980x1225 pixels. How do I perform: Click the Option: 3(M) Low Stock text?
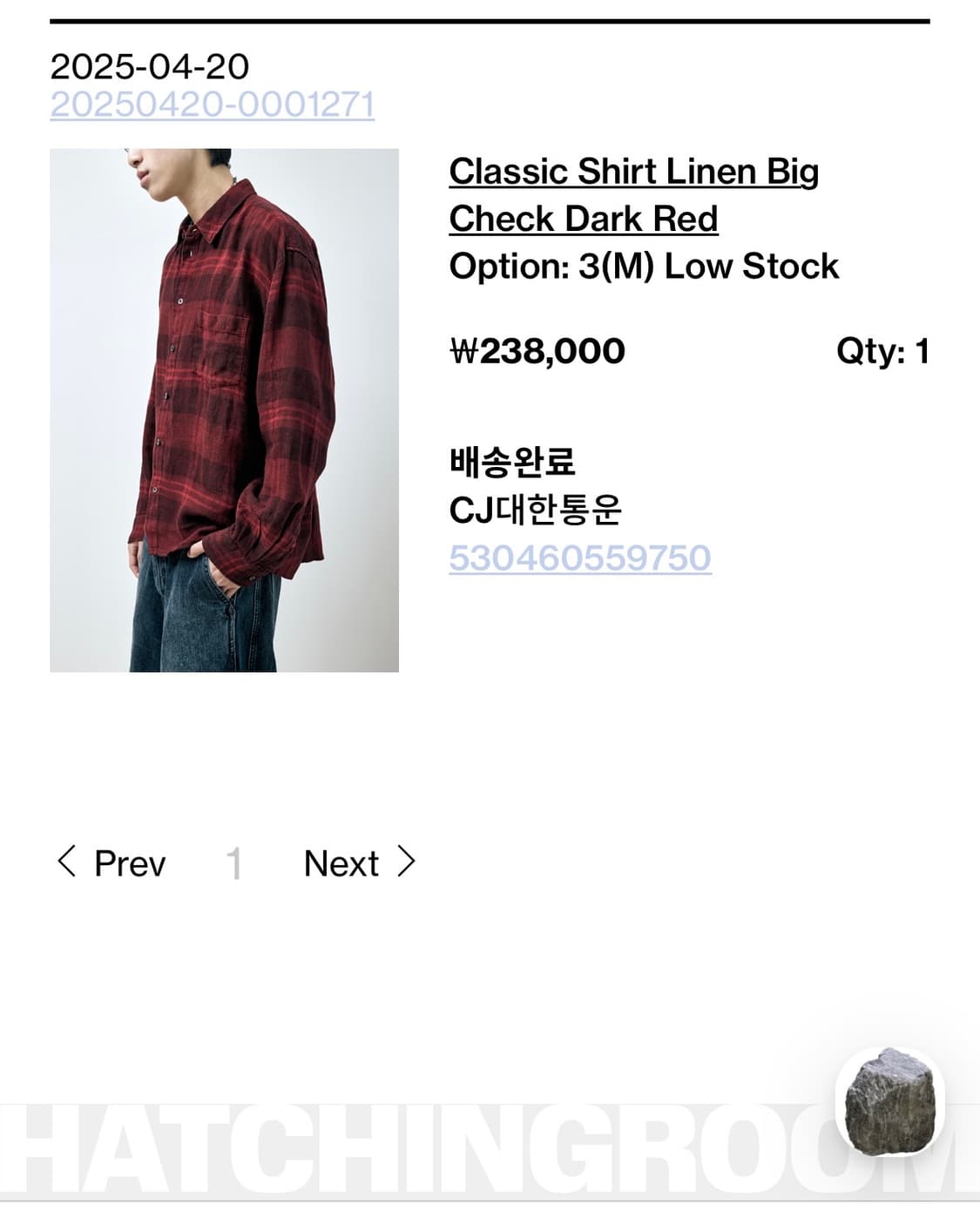coord(643,267)
